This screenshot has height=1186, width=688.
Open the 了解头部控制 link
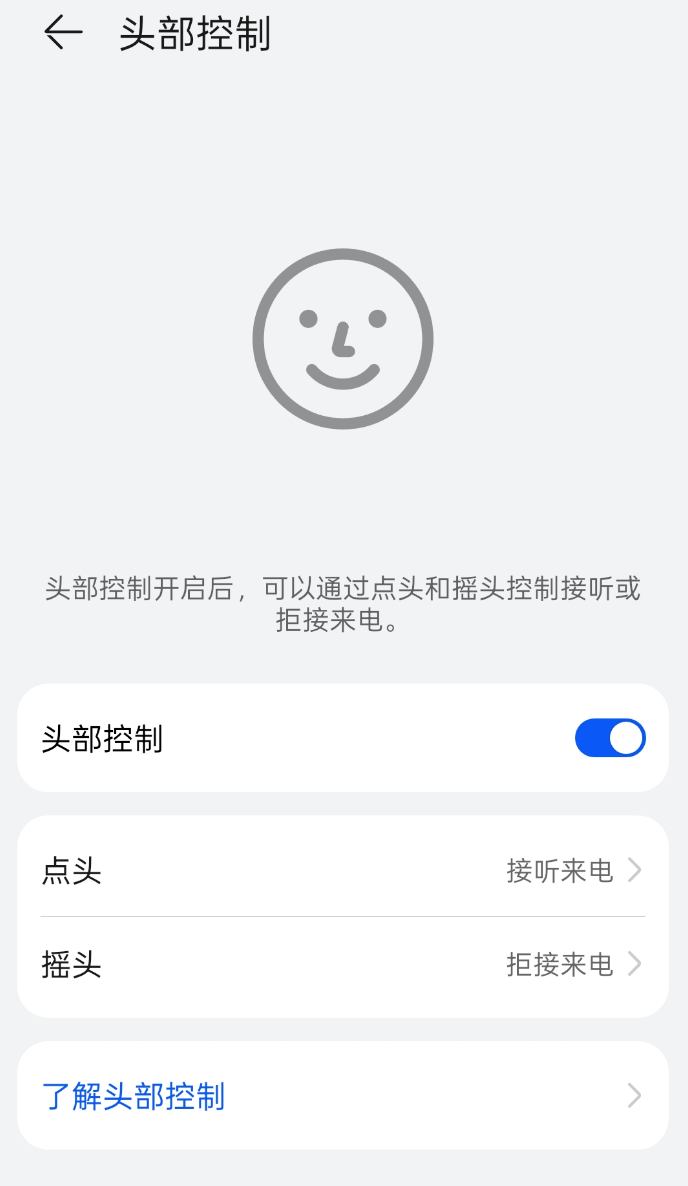[x=342, y=1096]
